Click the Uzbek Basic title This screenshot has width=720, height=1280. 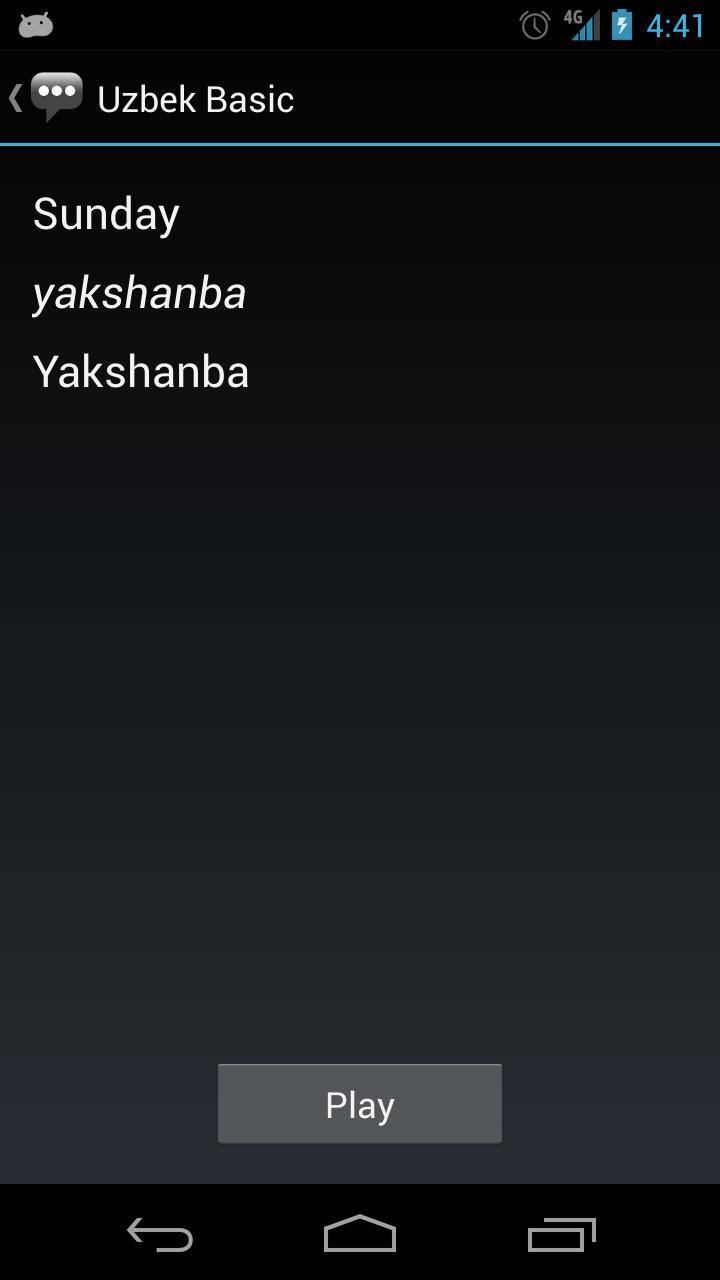195,98
